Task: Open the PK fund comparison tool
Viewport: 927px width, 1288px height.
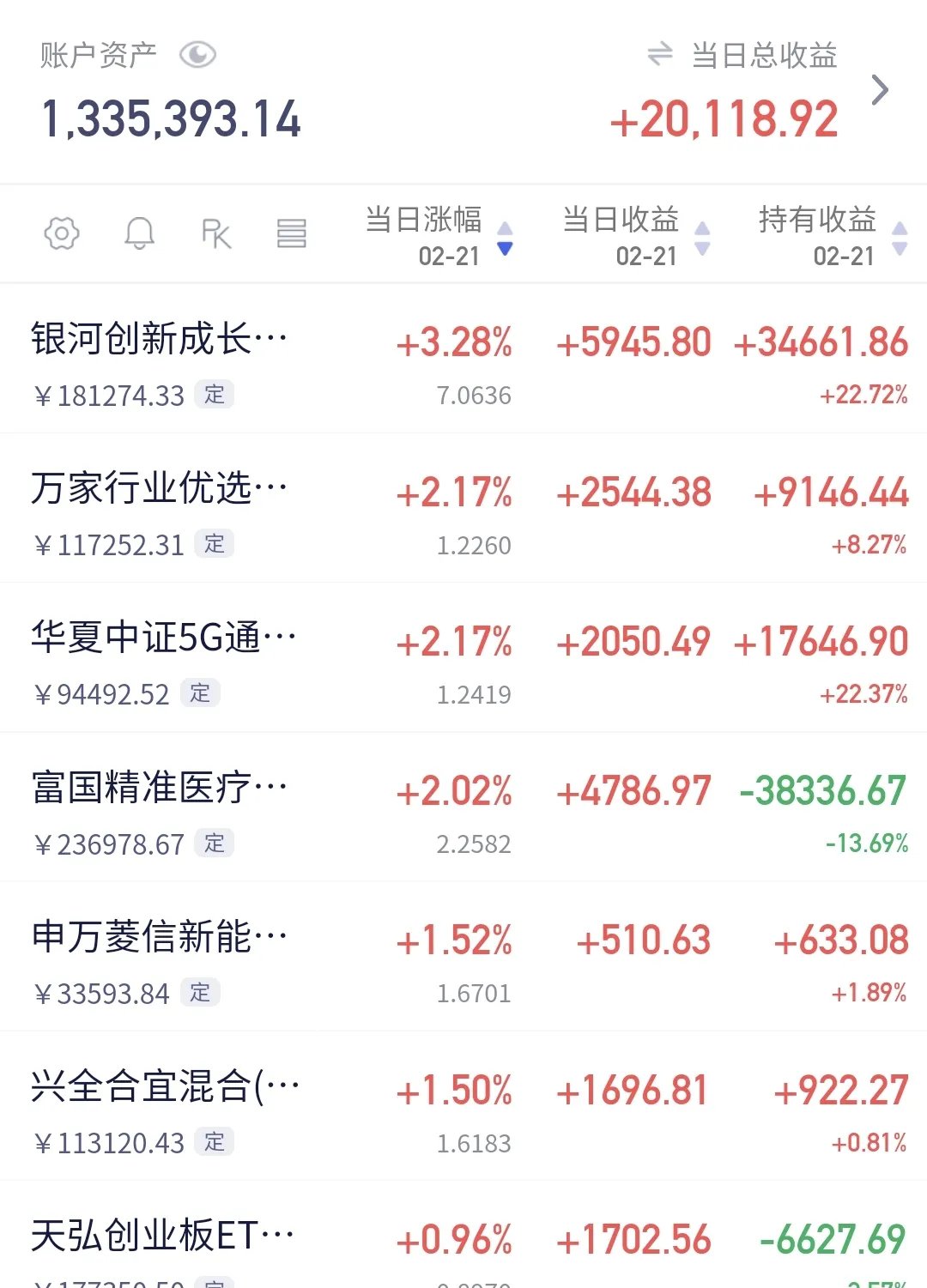Action: point(217,234)
